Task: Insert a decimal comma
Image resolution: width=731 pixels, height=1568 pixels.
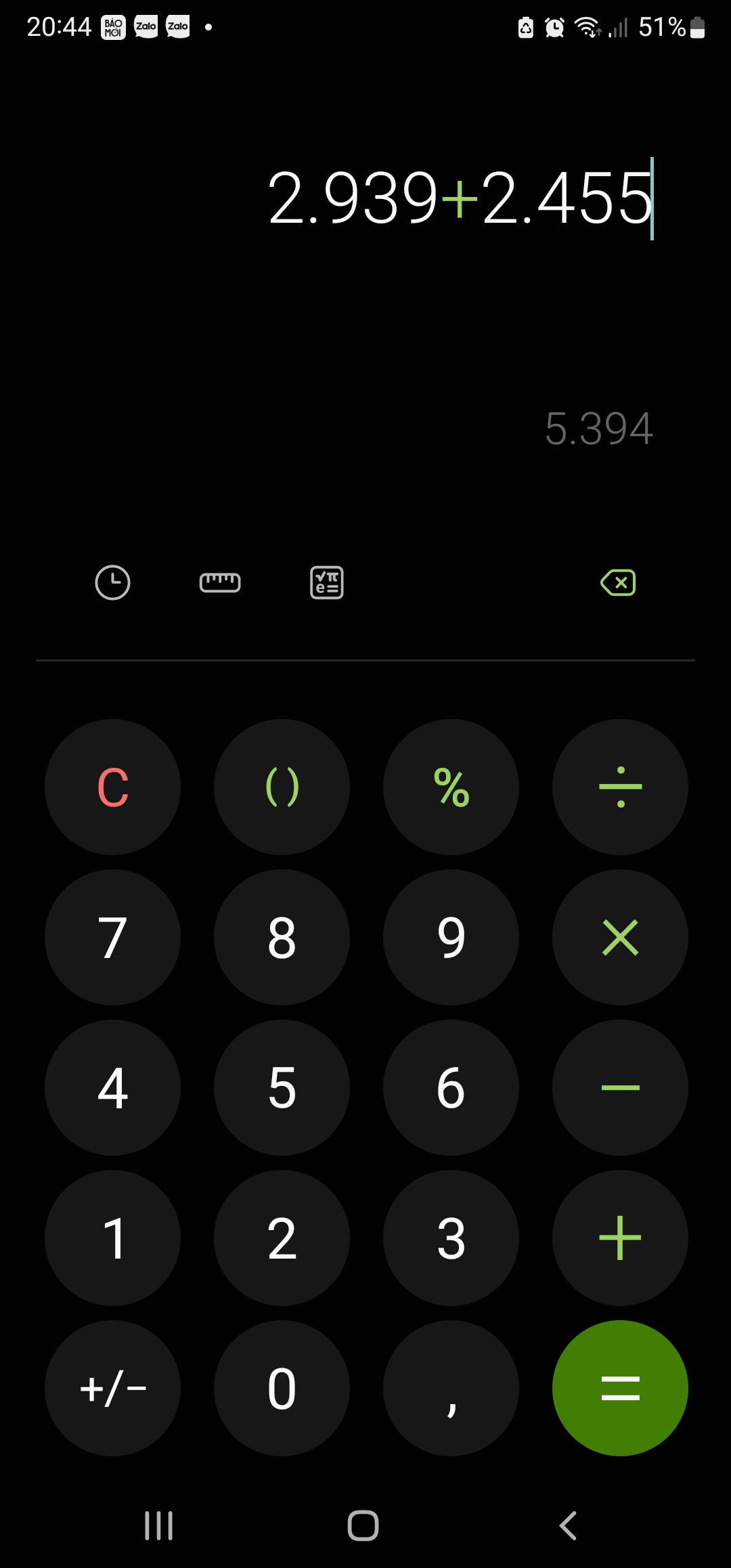Action: coord(451,1389)
